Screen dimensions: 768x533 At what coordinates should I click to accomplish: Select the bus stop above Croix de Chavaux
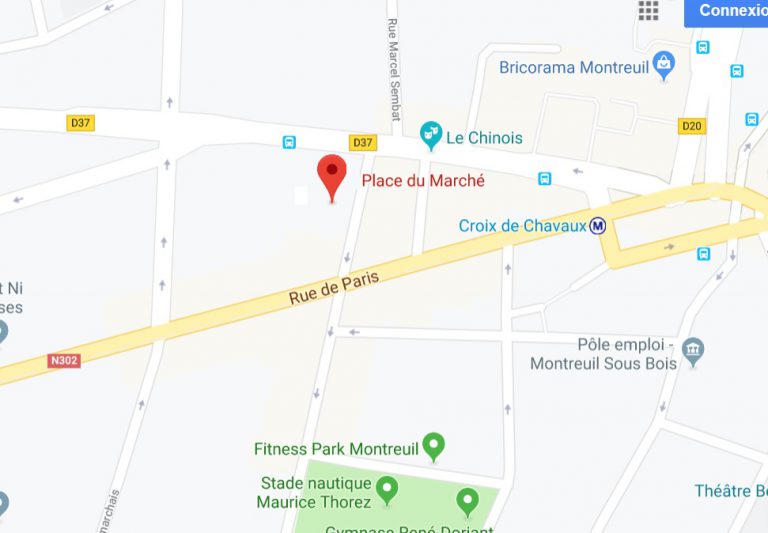[x=545, y=179]
